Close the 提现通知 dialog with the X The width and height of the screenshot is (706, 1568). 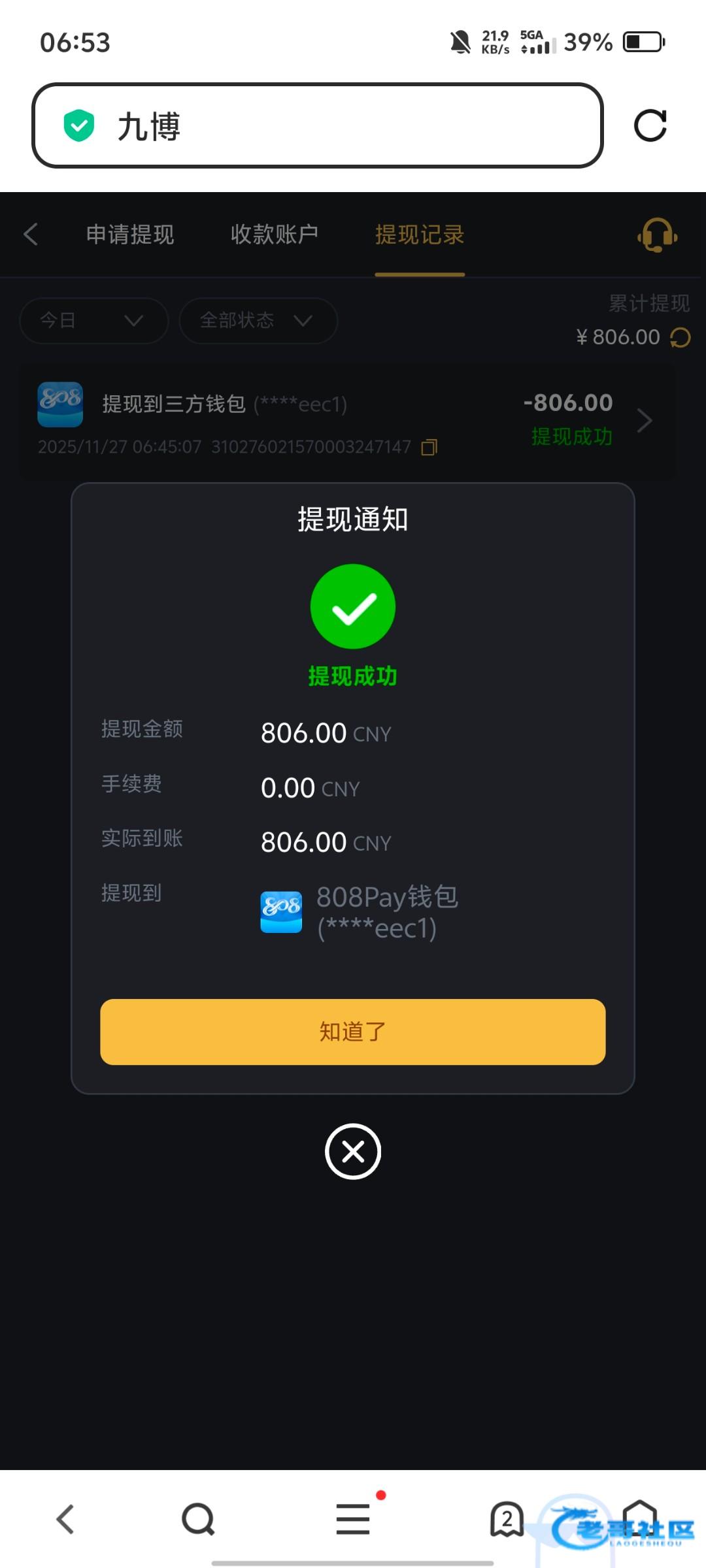[353, 1151]
